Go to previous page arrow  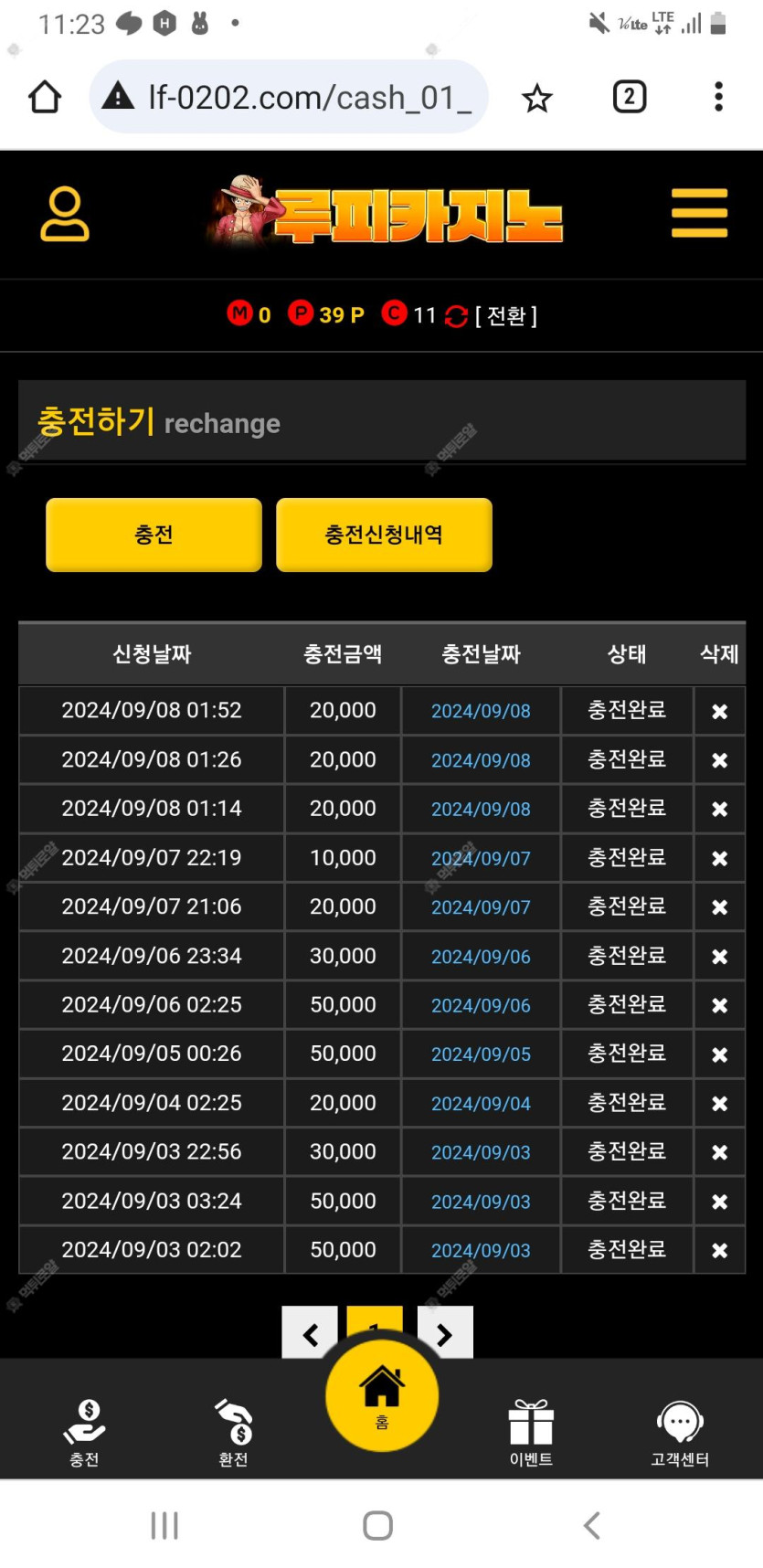click(x=310, y=1333)
